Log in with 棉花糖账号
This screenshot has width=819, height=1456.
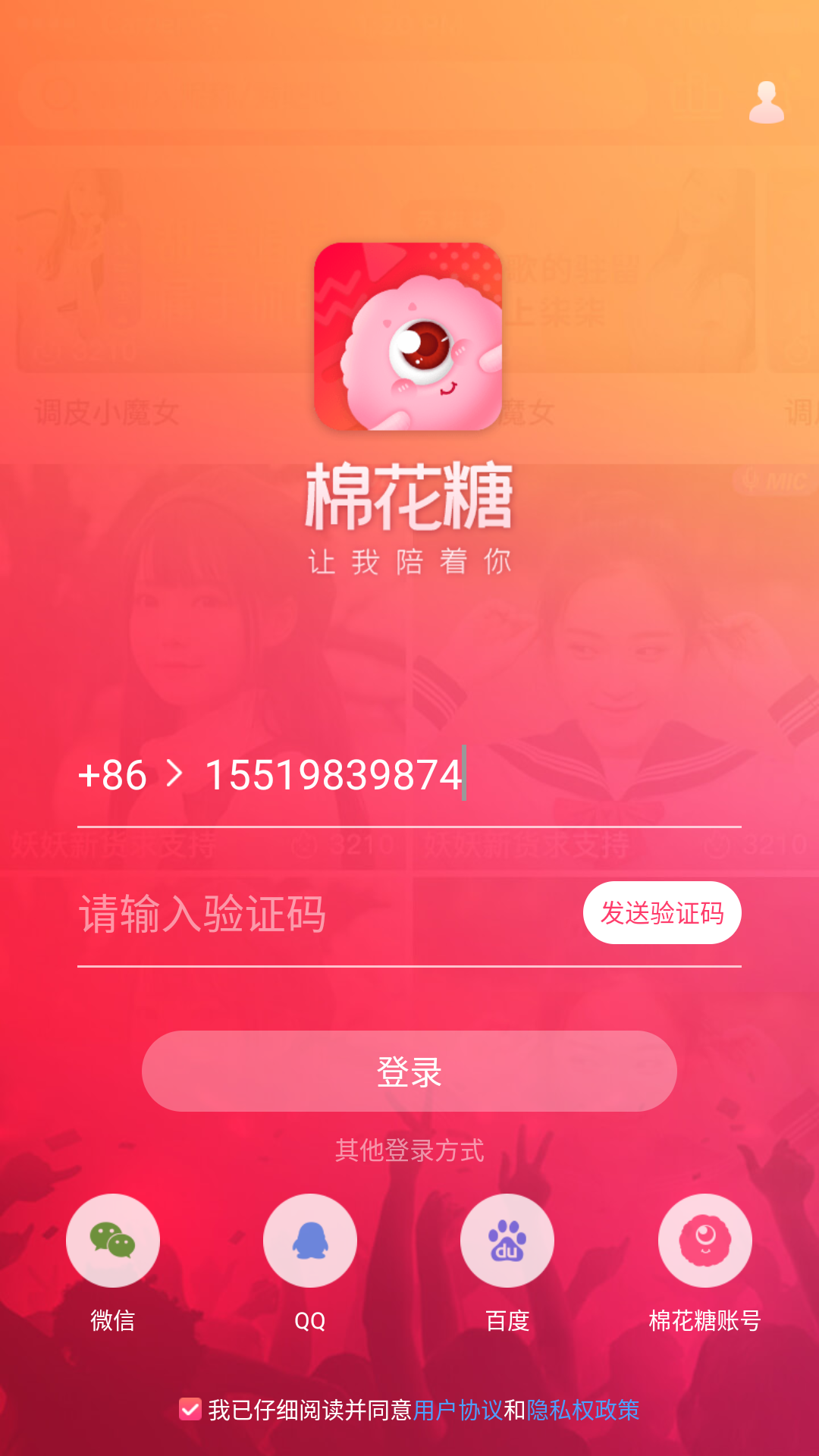[704, 1241]
